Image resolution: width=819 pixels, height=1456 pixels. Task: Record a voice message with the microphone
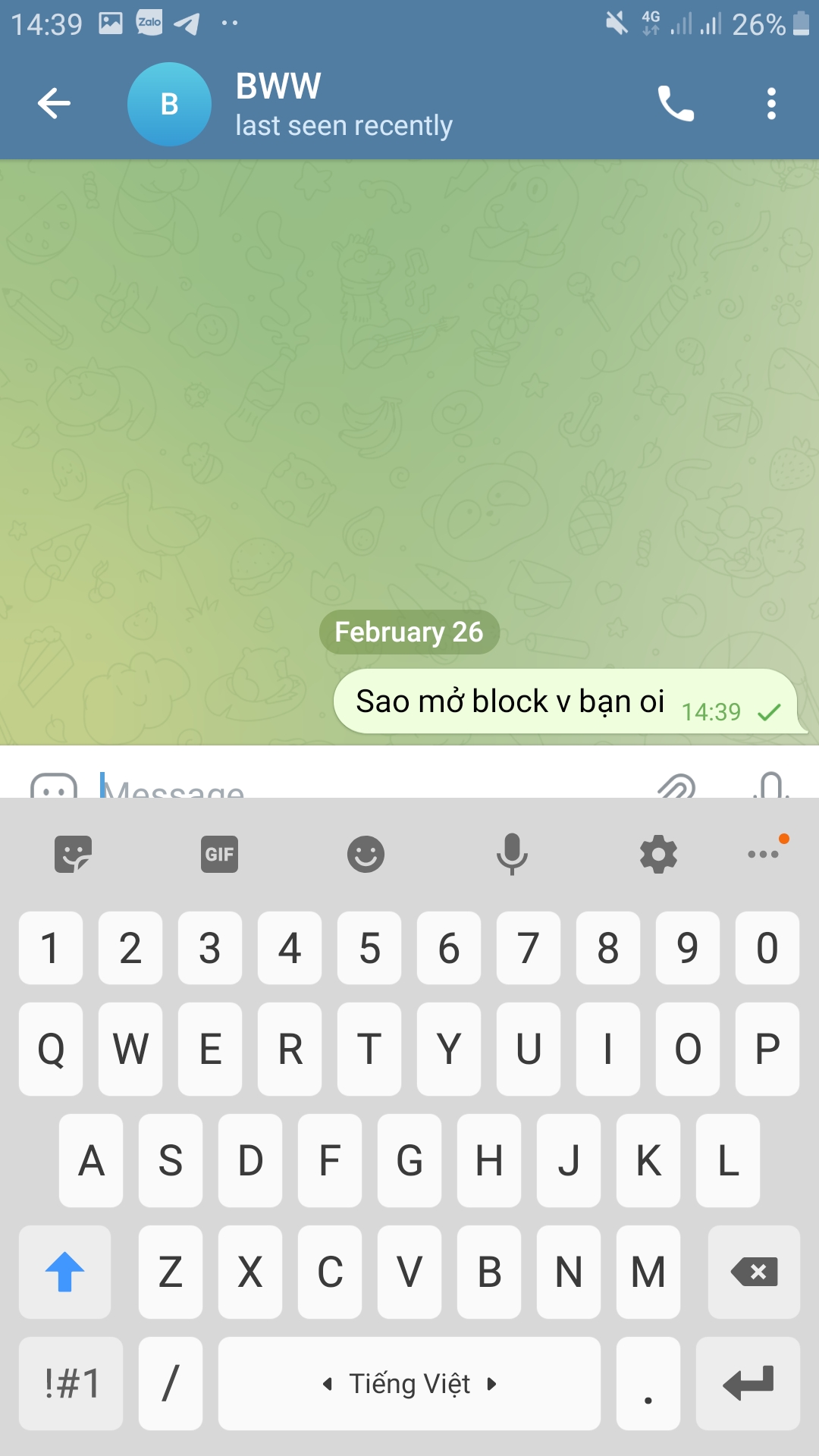pos(771,787)
